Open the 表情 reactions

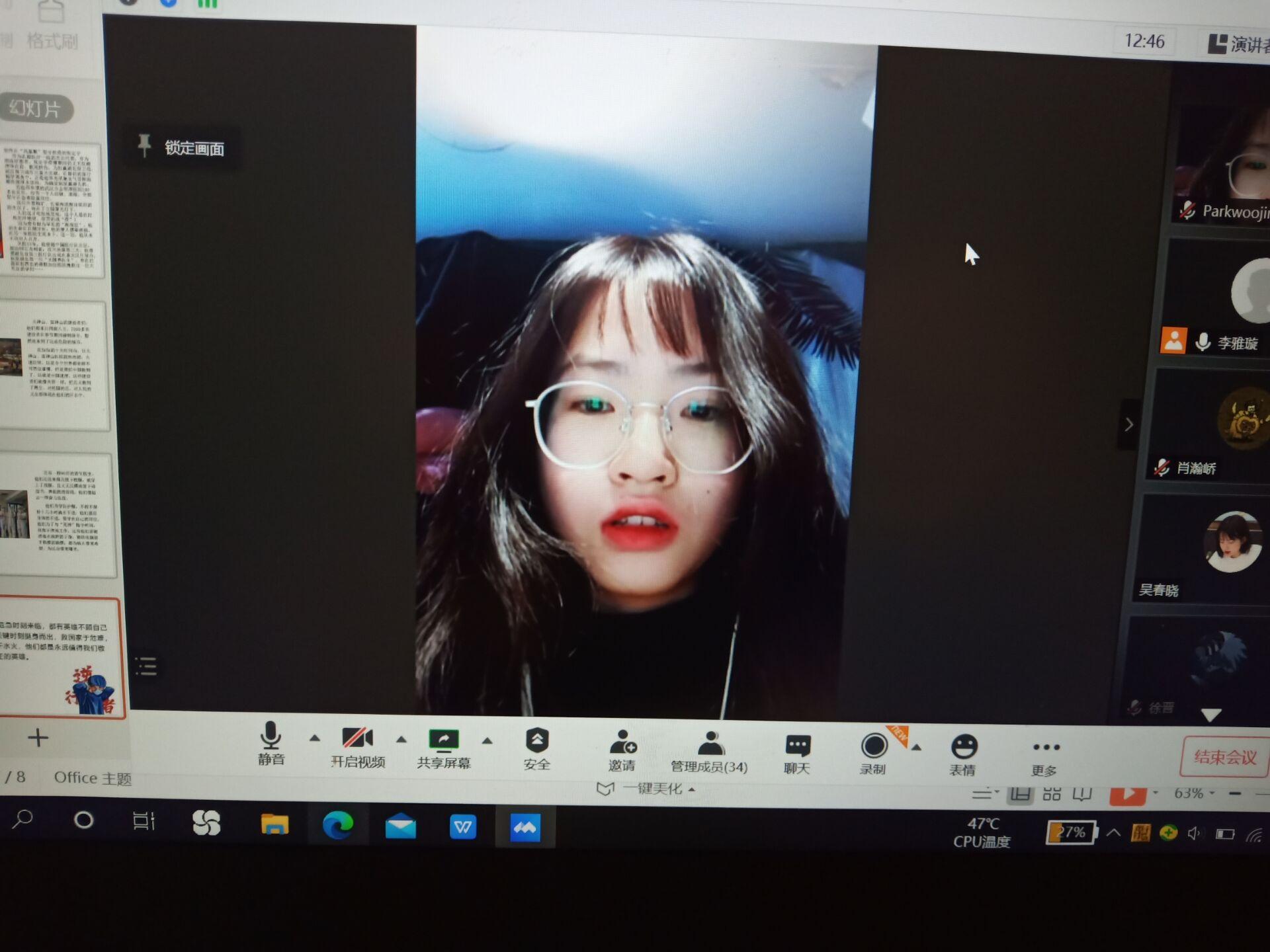coord(963,754)
